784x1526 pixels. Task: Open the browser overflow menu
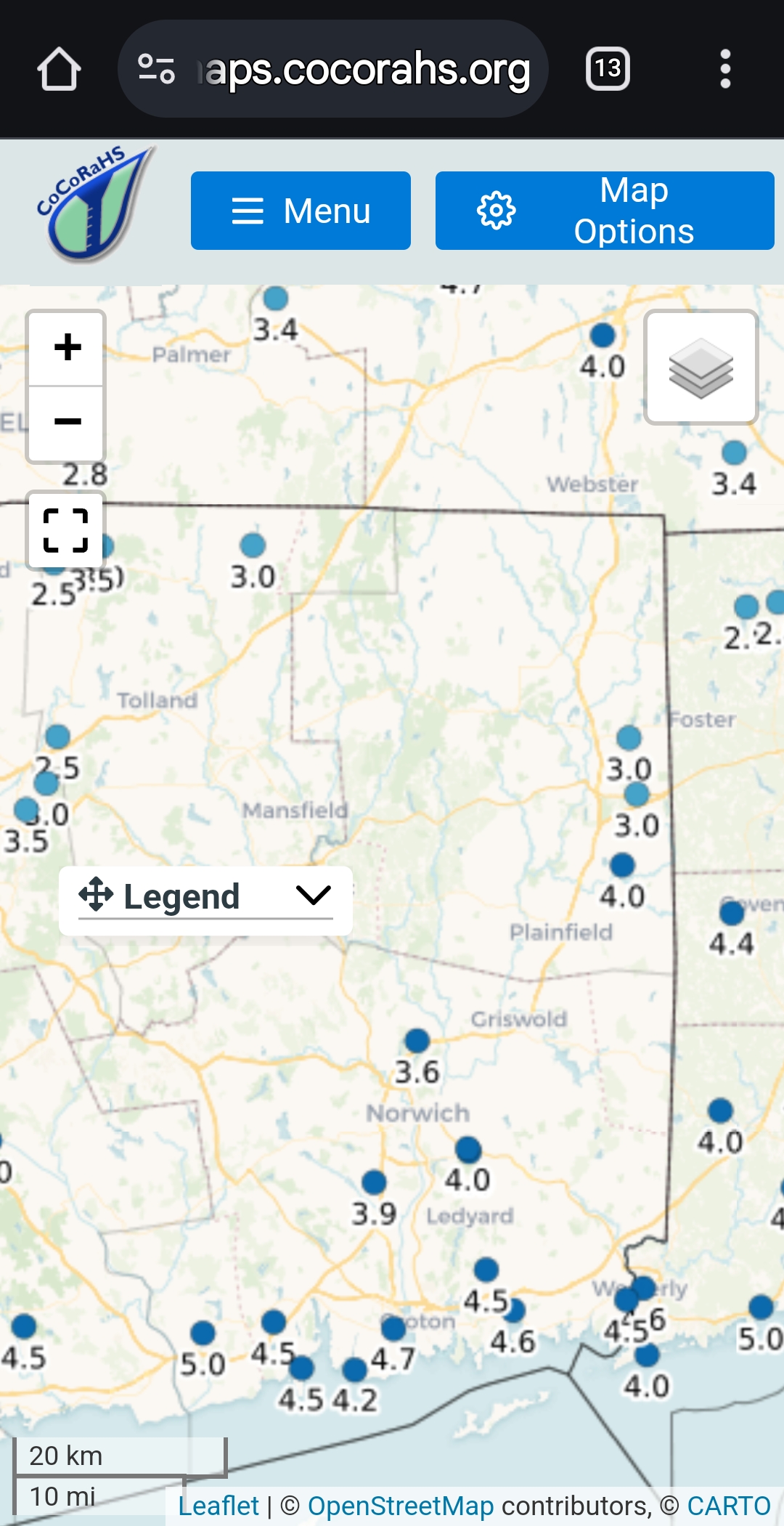tap(724, 69)
